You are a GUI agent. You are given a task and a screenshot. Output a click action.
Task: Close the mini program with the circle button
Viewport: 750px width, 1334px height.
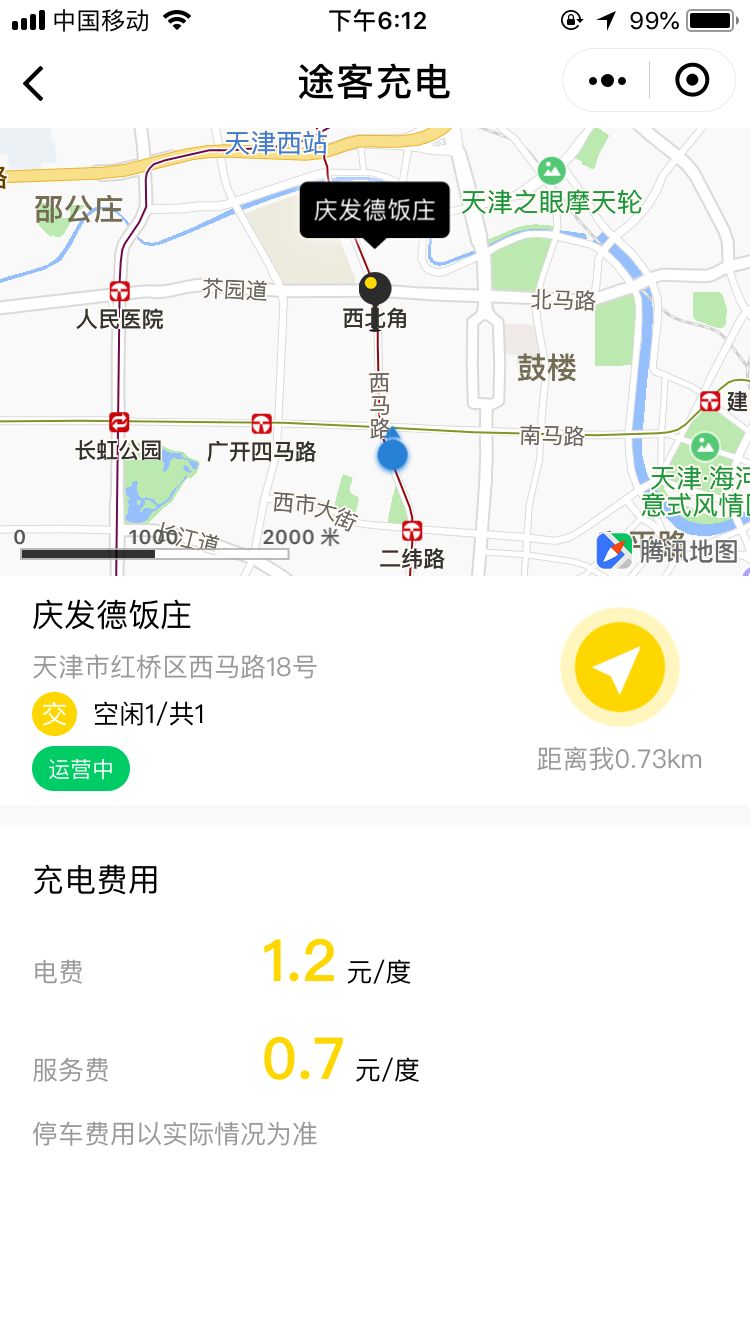[x=692, y=80]
